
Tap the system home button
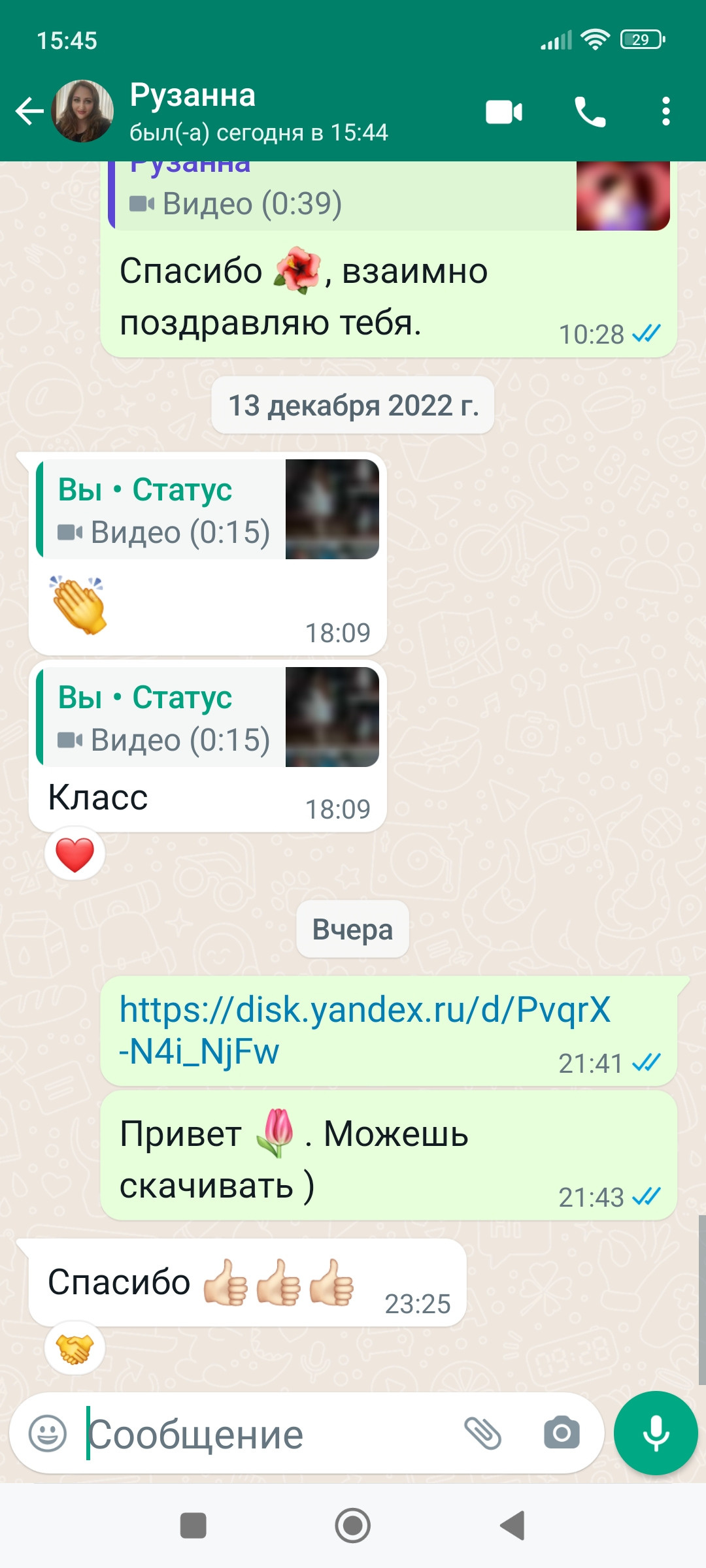point(353,1526)
